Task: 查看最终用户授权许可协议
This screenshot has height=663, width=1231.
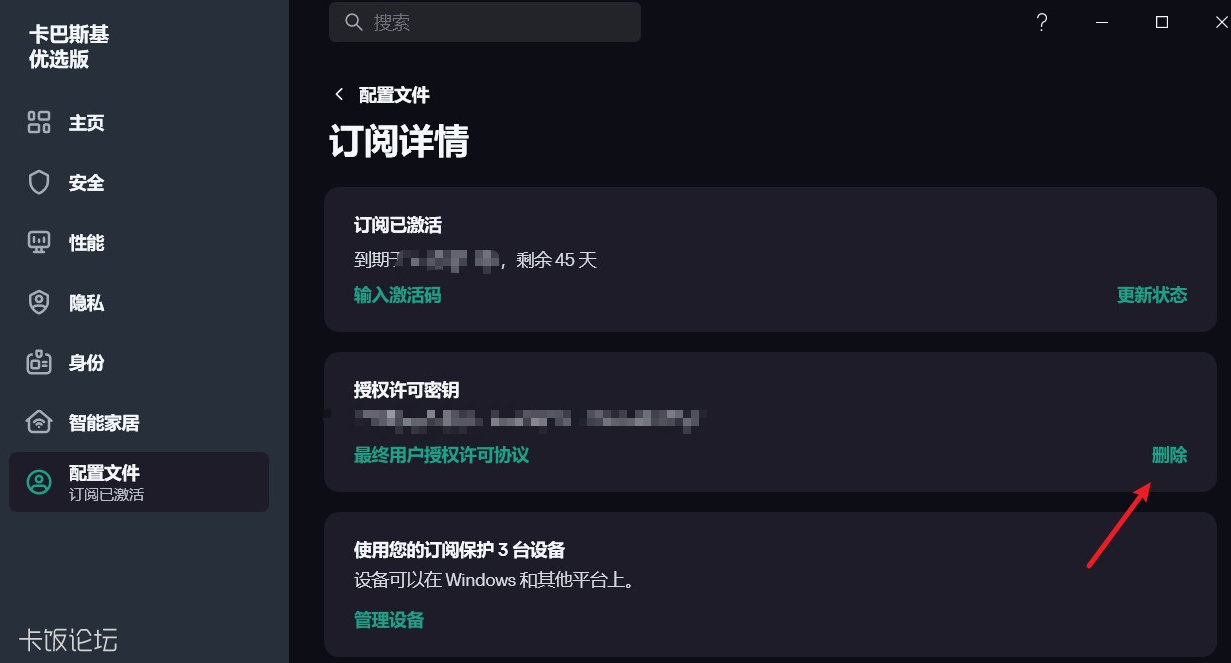Action: coord(441,455)
